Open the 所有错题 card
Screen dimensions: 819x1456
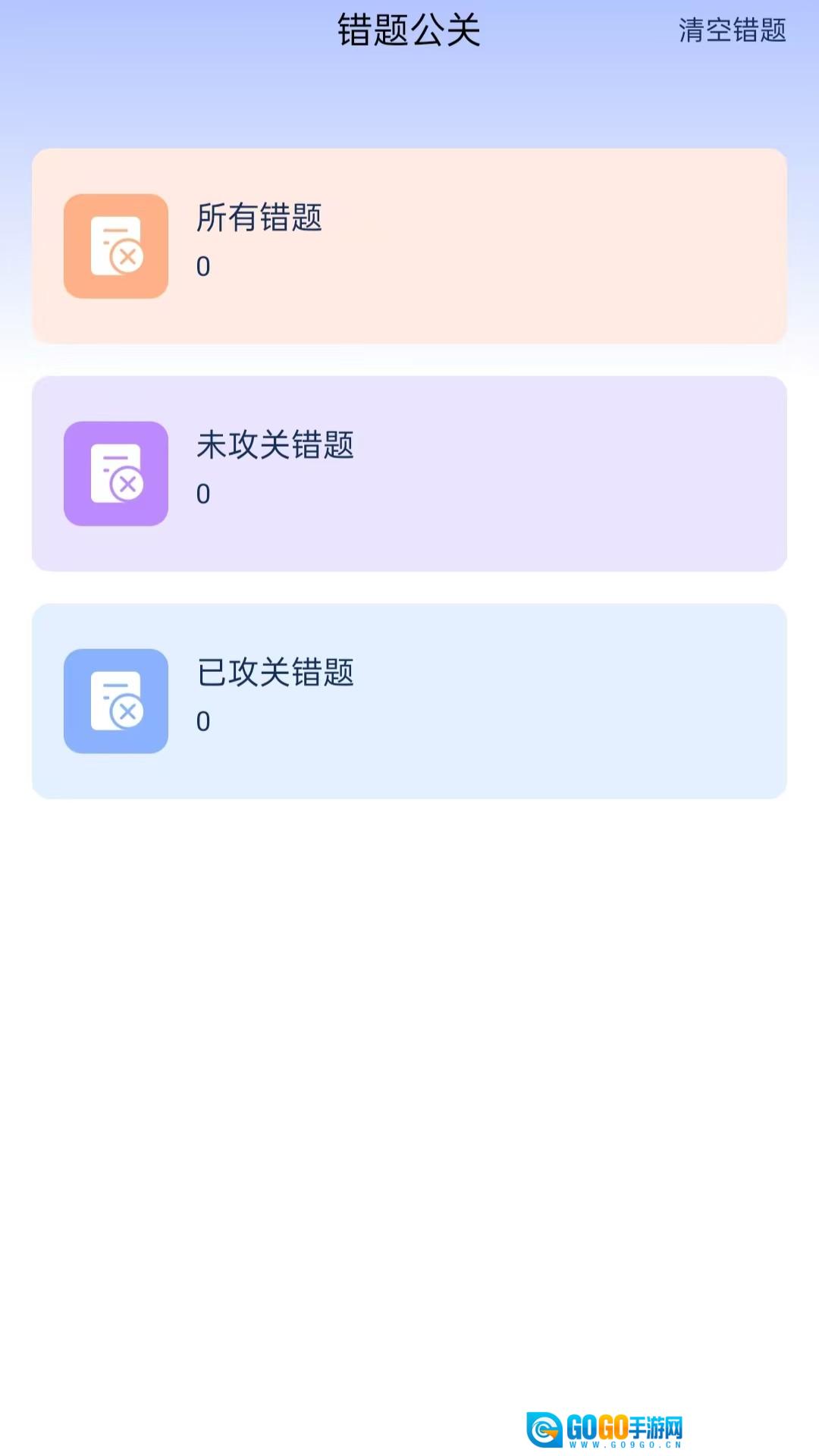point(409,246)
